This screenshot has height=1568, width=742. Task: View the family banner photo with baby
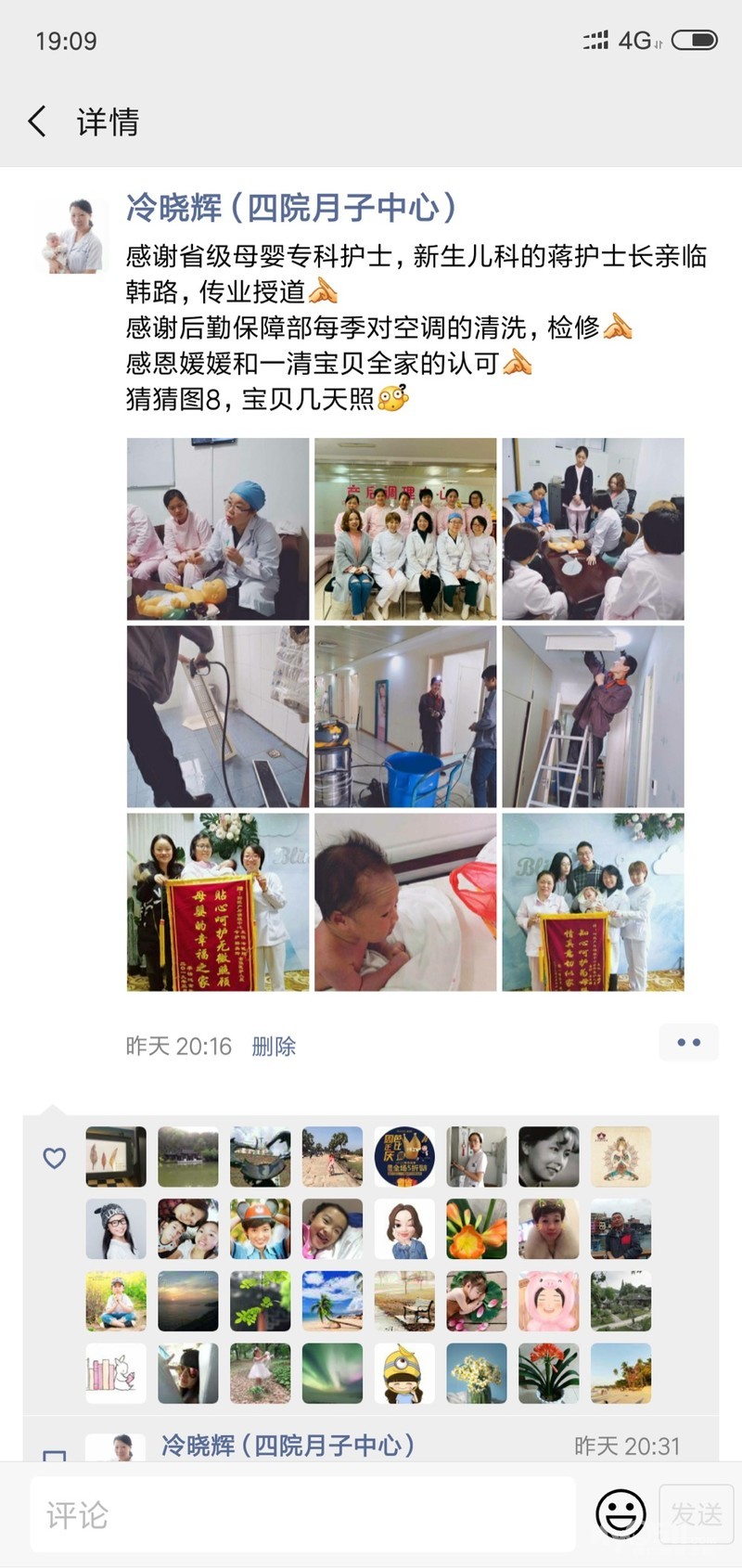click(593, 903)
